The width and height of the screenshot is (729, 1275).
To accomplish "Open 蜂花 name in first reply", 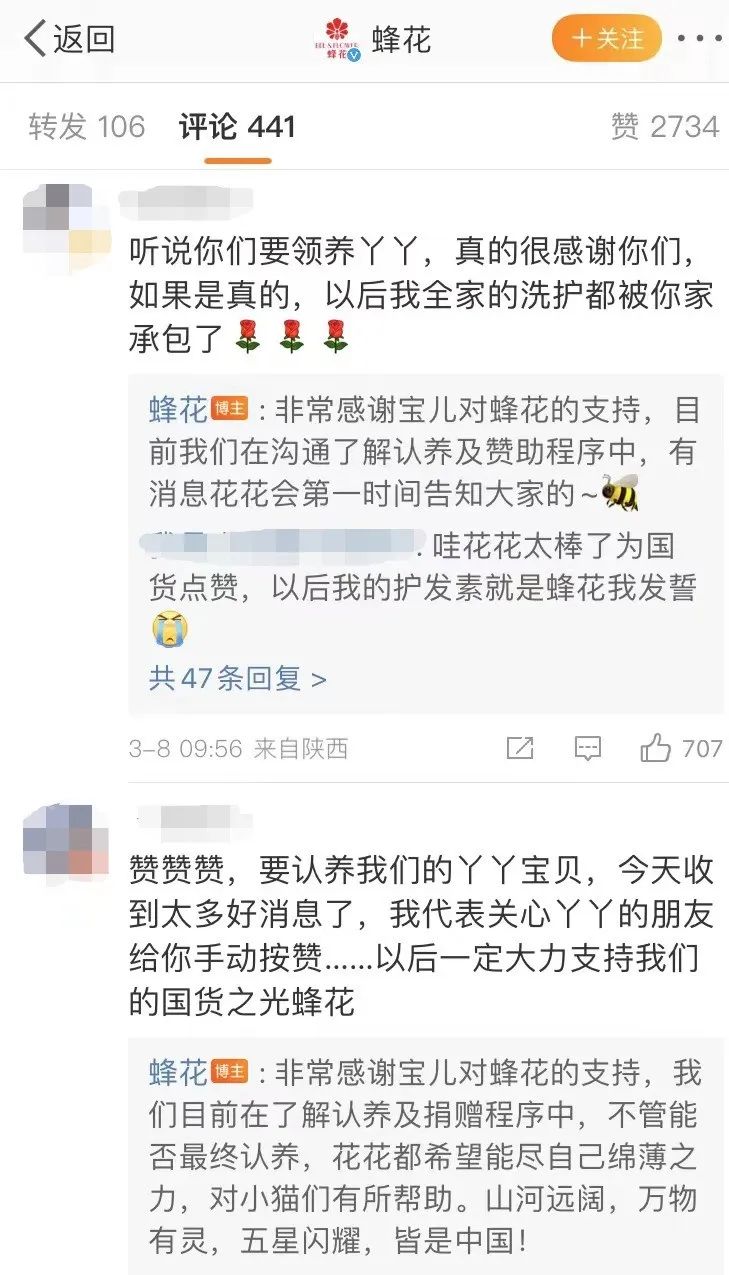I will tap(178, 409).
